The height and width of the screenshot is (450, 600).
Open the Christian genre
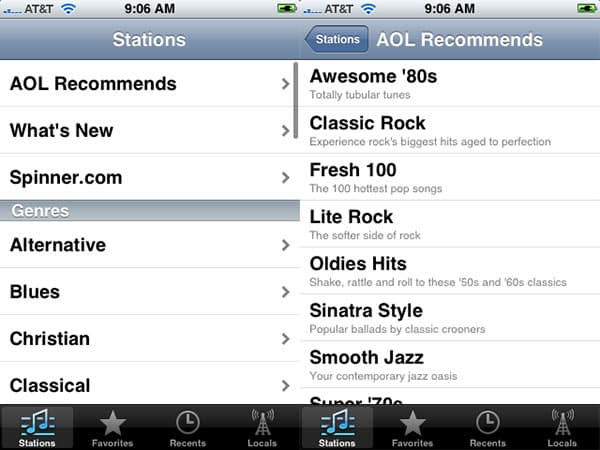pyautogui.click(x=150, y=339)
